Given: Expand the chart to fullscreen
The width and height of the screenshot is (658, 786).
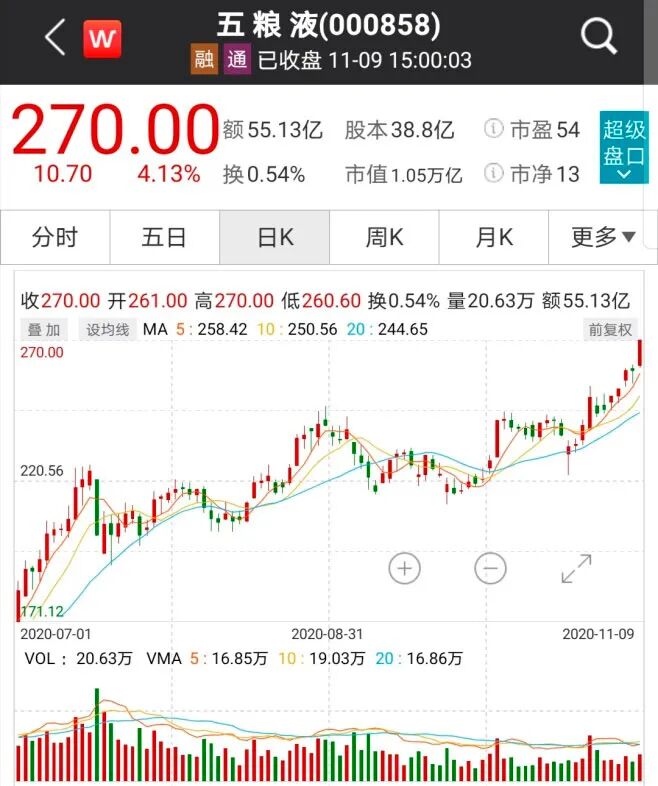Looking at the screenshot, I should (x=576, y=569).
